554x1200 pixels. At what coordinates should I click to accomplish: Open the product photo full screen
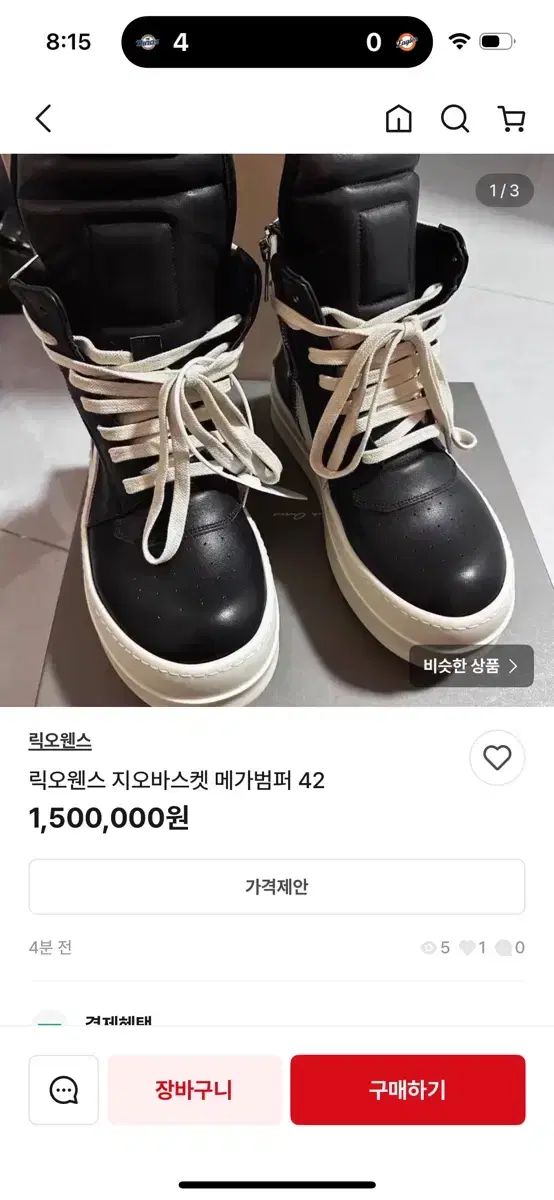(x=277, y=430)
